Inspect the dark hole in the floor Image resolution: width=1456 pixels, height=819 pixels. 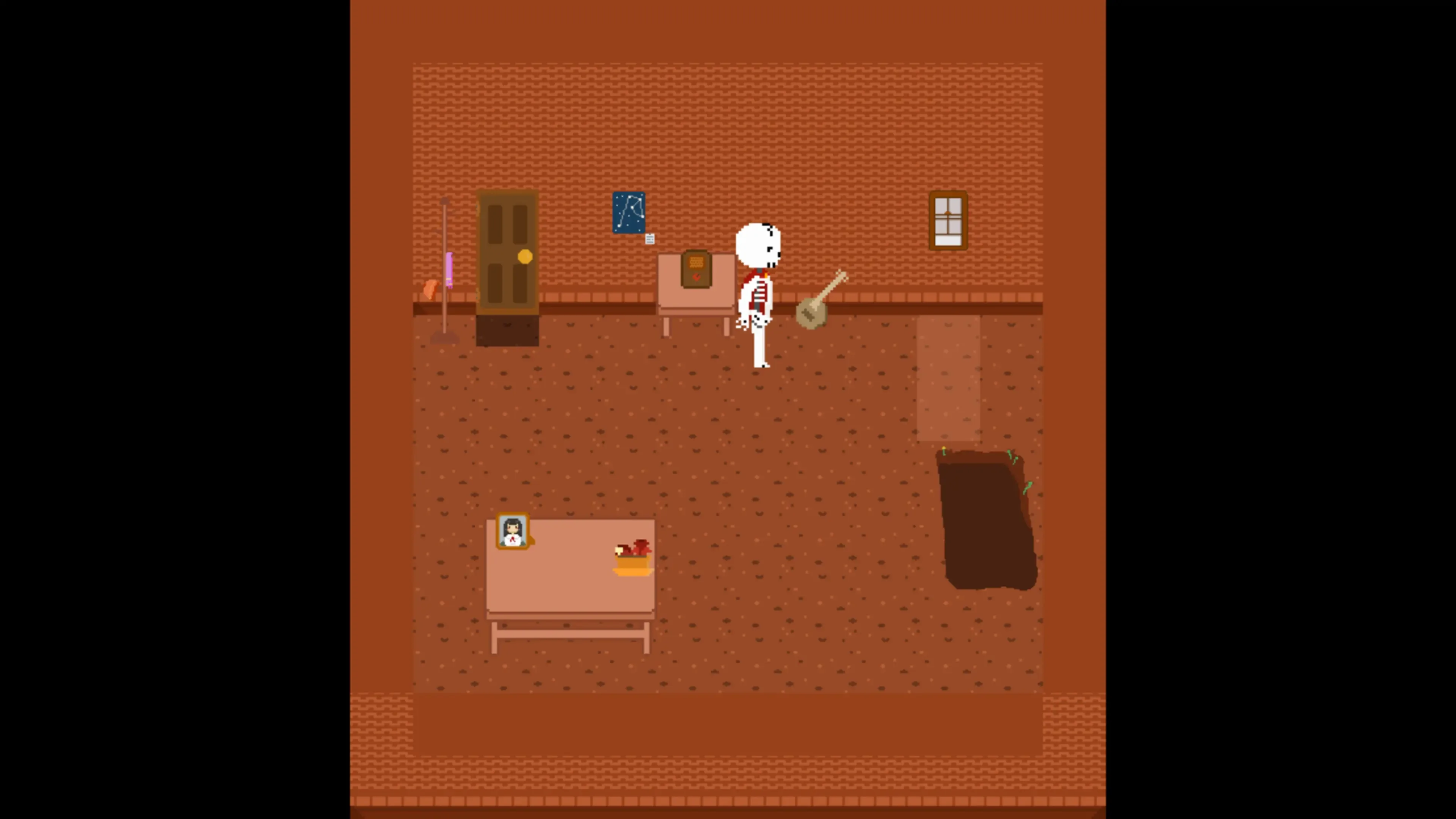[x=987, y=519]
